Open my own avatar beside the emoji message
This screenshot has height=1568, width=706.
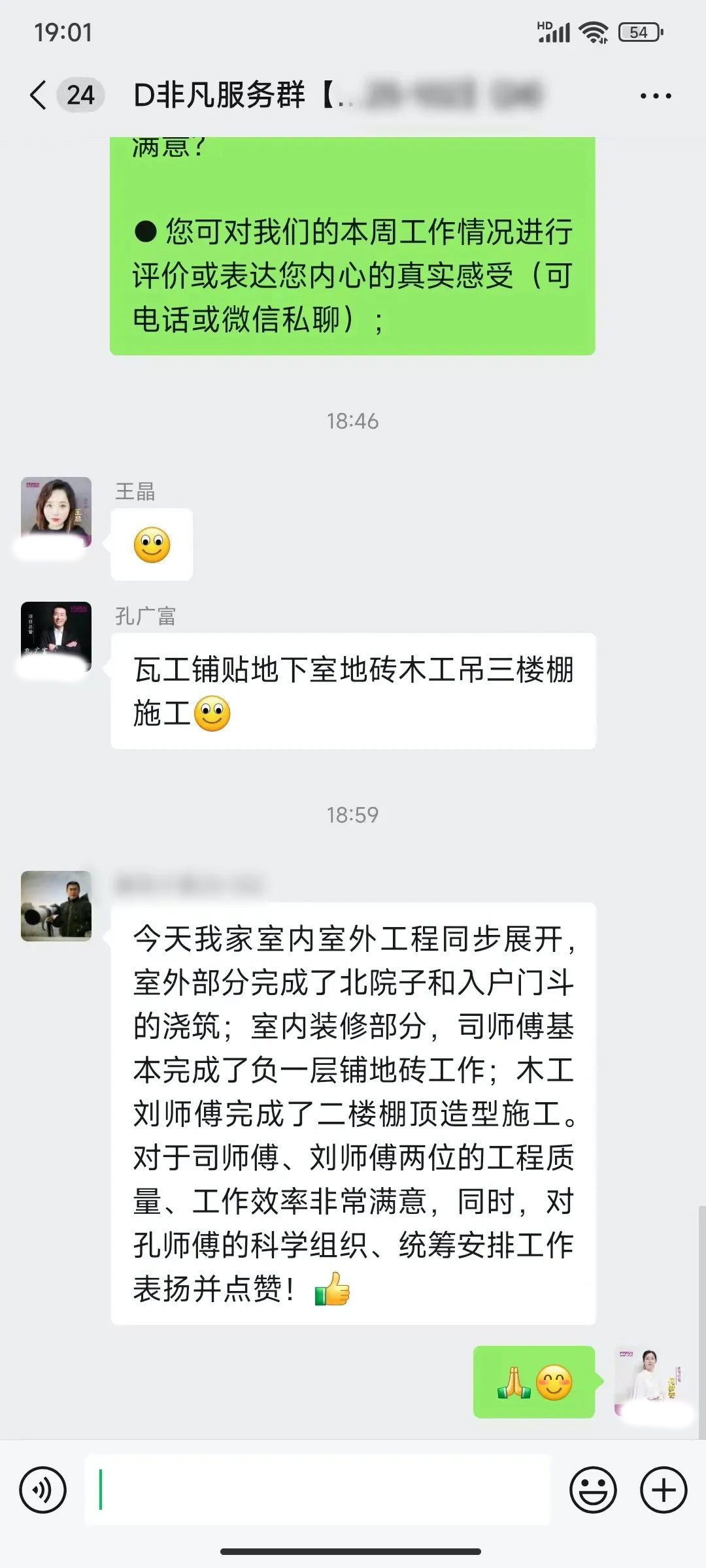point(650,1381)
